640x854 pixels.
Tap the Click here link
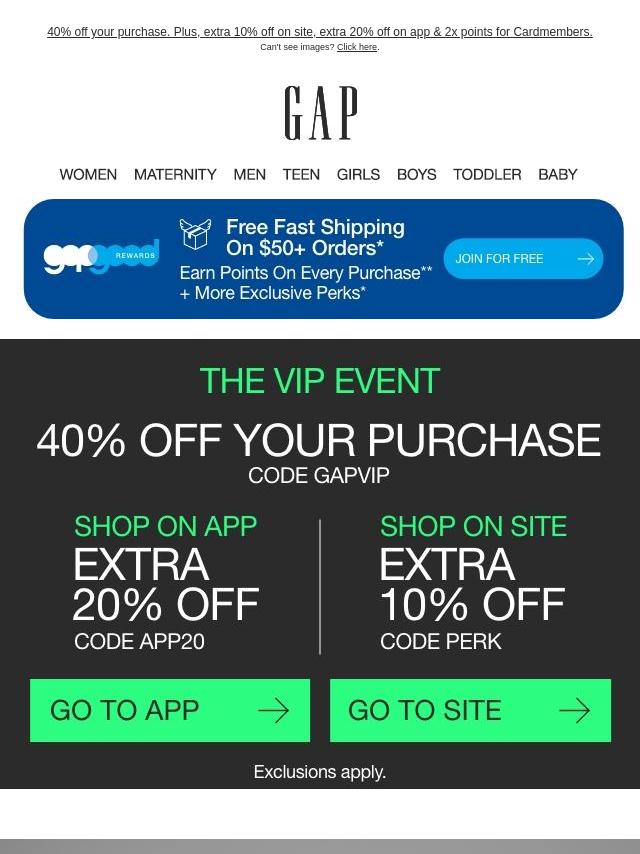[x=357, y=47]
